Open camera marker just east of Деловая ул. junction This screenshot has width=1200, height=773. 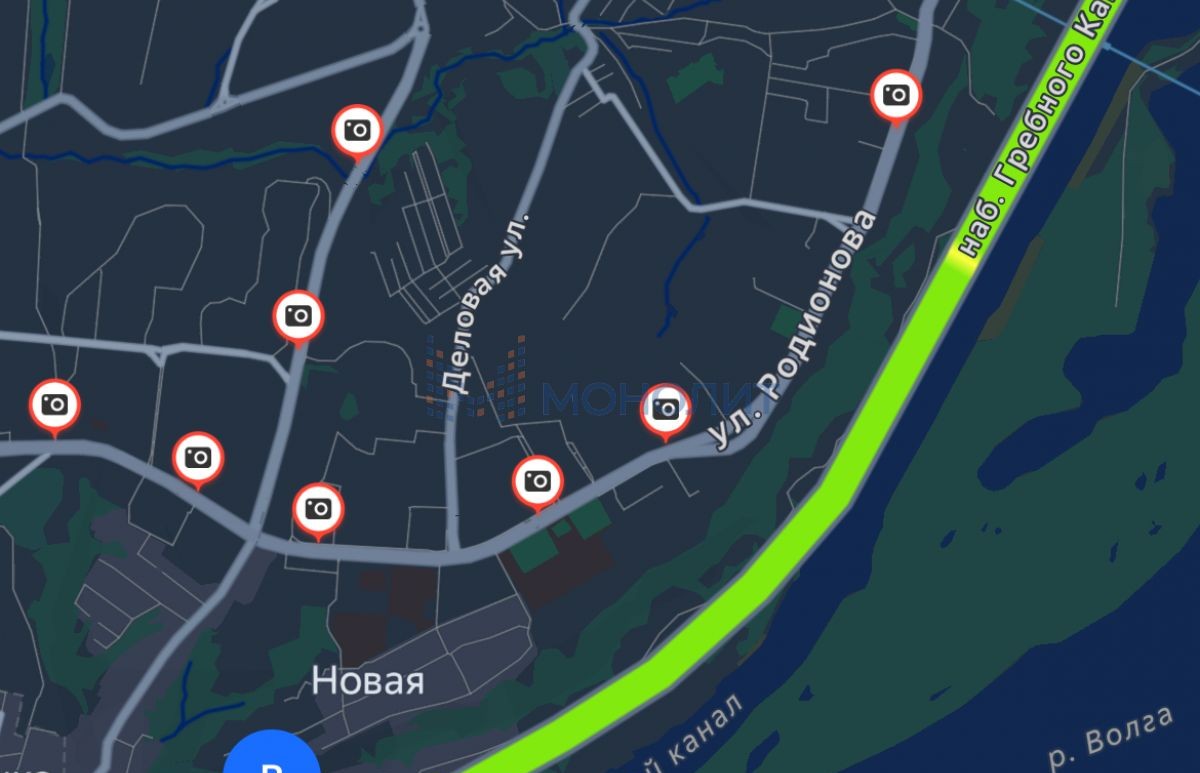tap(538, 481)
